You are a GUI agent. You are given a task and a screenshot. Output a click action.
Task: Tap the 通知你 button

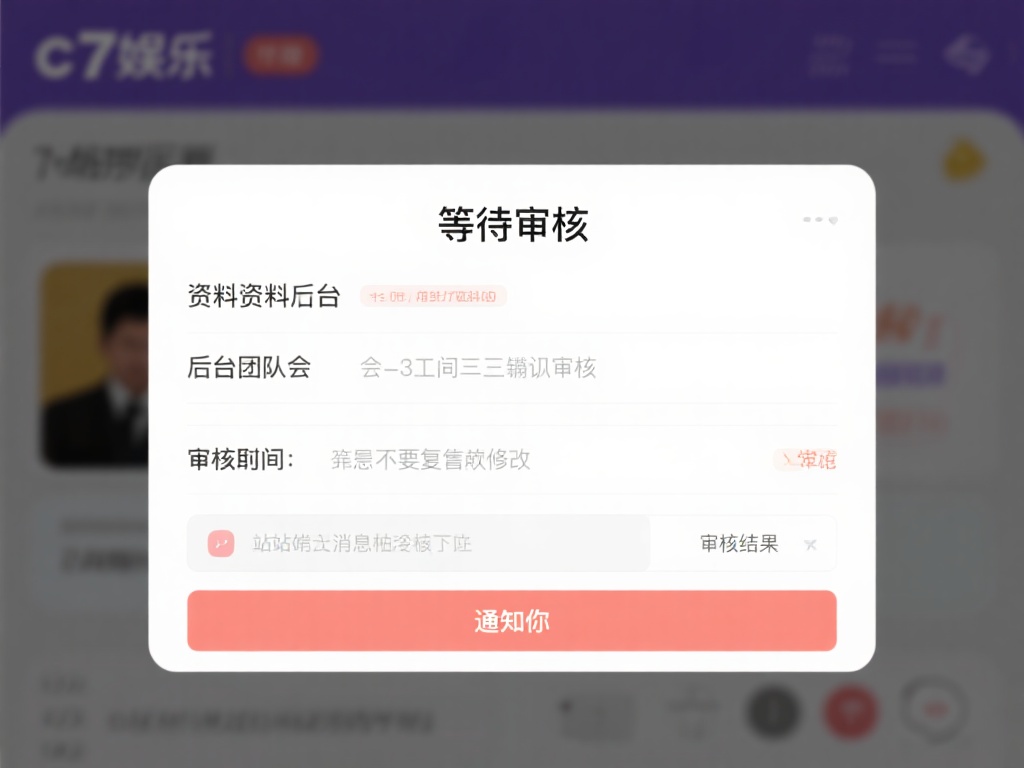[x=511, y=621]
